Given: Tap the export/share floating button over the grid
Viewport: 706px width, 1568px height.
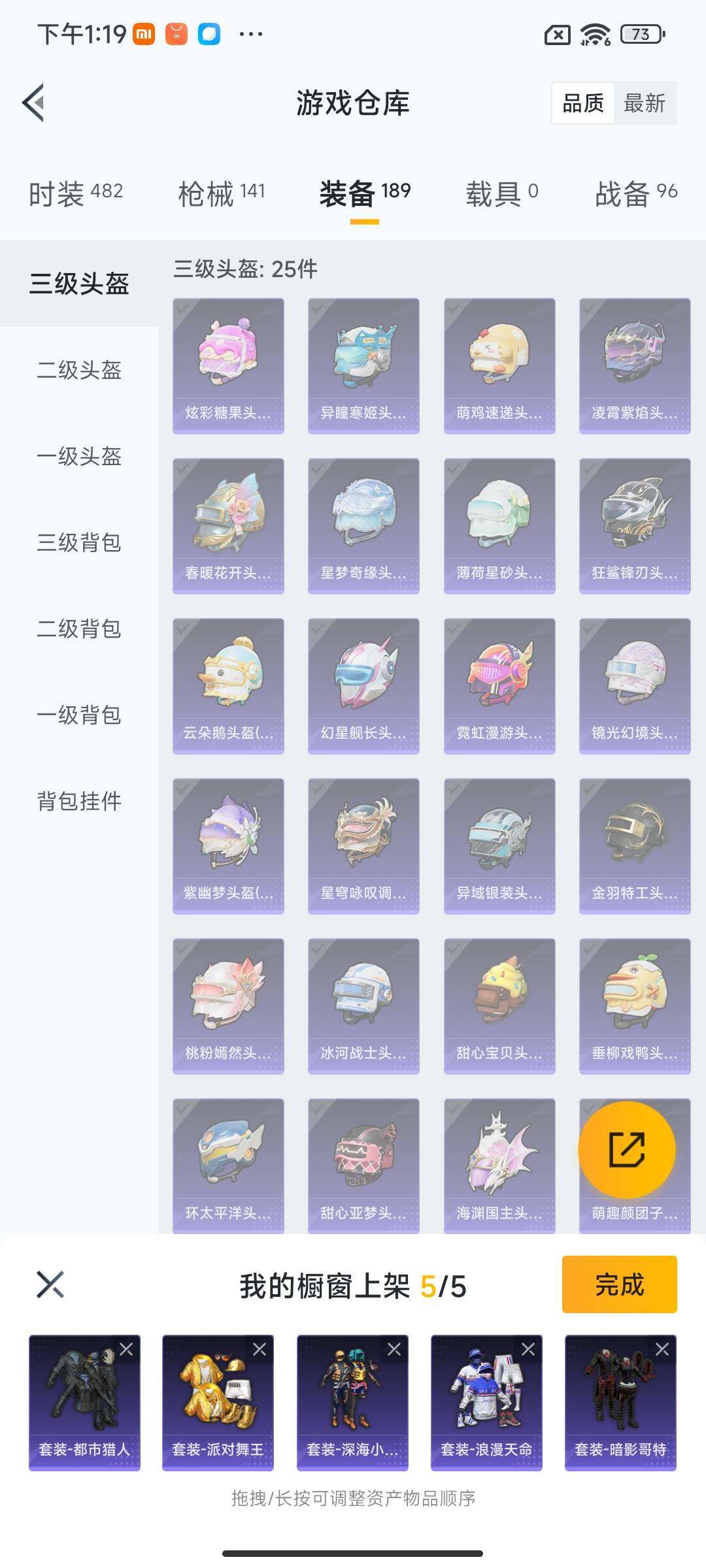Looking at the screenshot, I should (628, 1150).
